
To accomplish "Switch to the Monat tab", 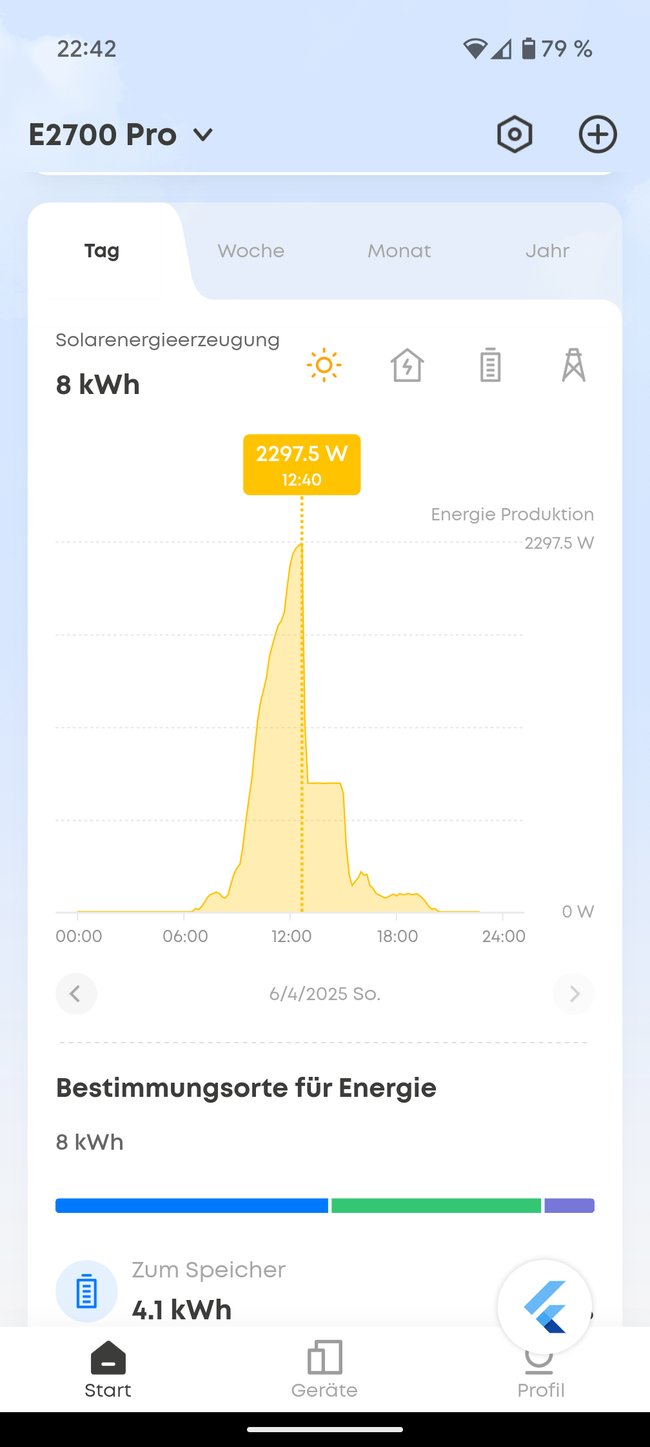I will pos(399,251).
